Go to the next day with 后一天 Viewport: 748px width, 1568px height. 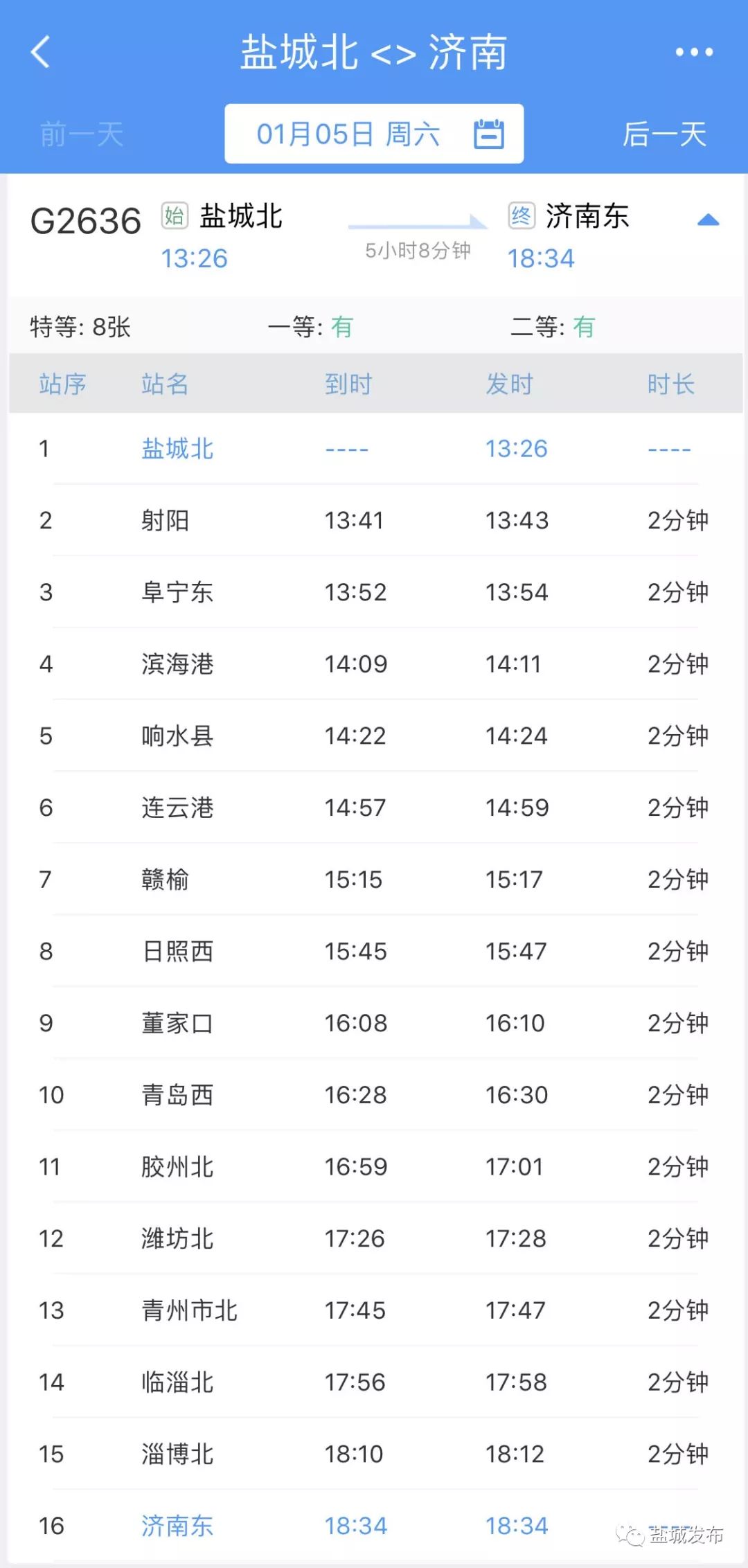664,134
